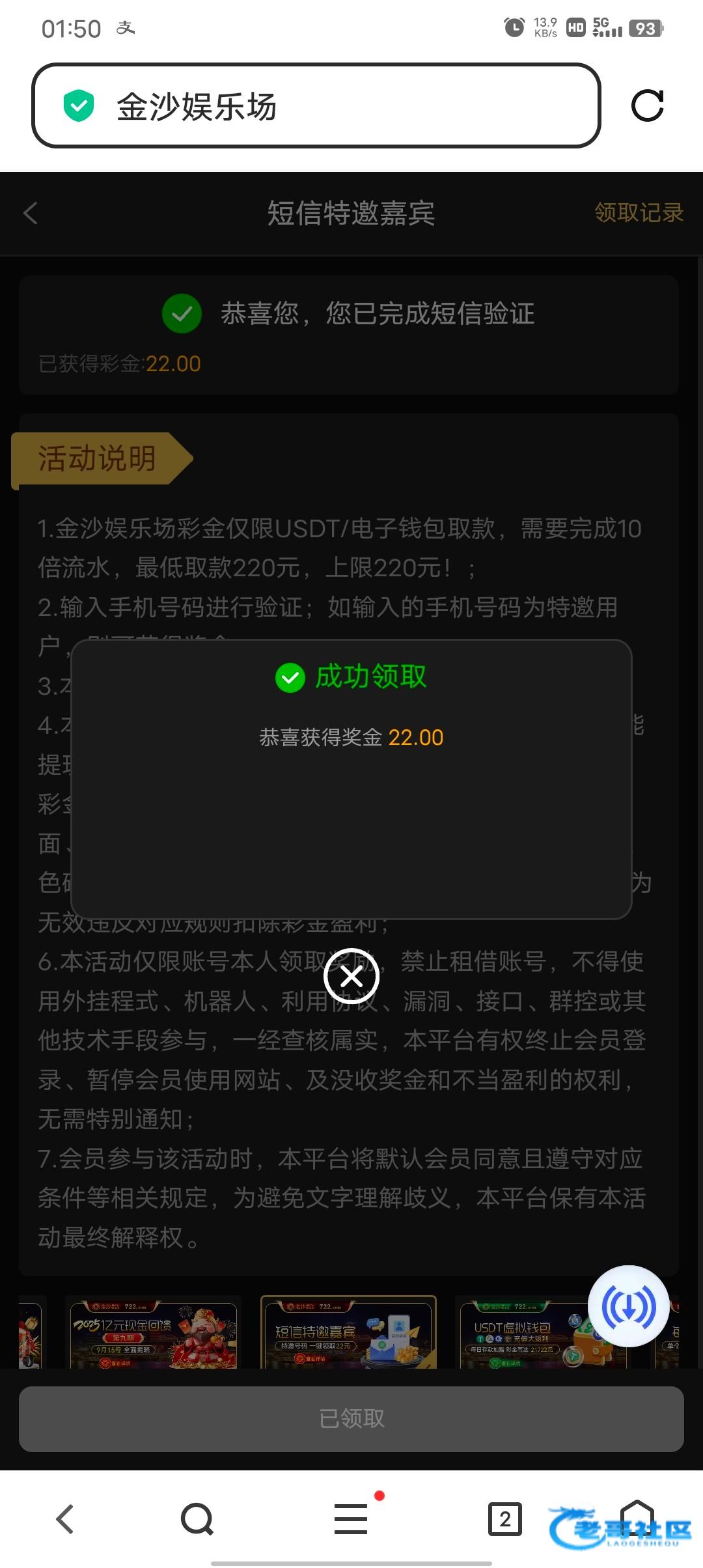703x1568 pixels.
Task: Tap the 金沙娱乐场 address bar
Action: coord(316,106)
